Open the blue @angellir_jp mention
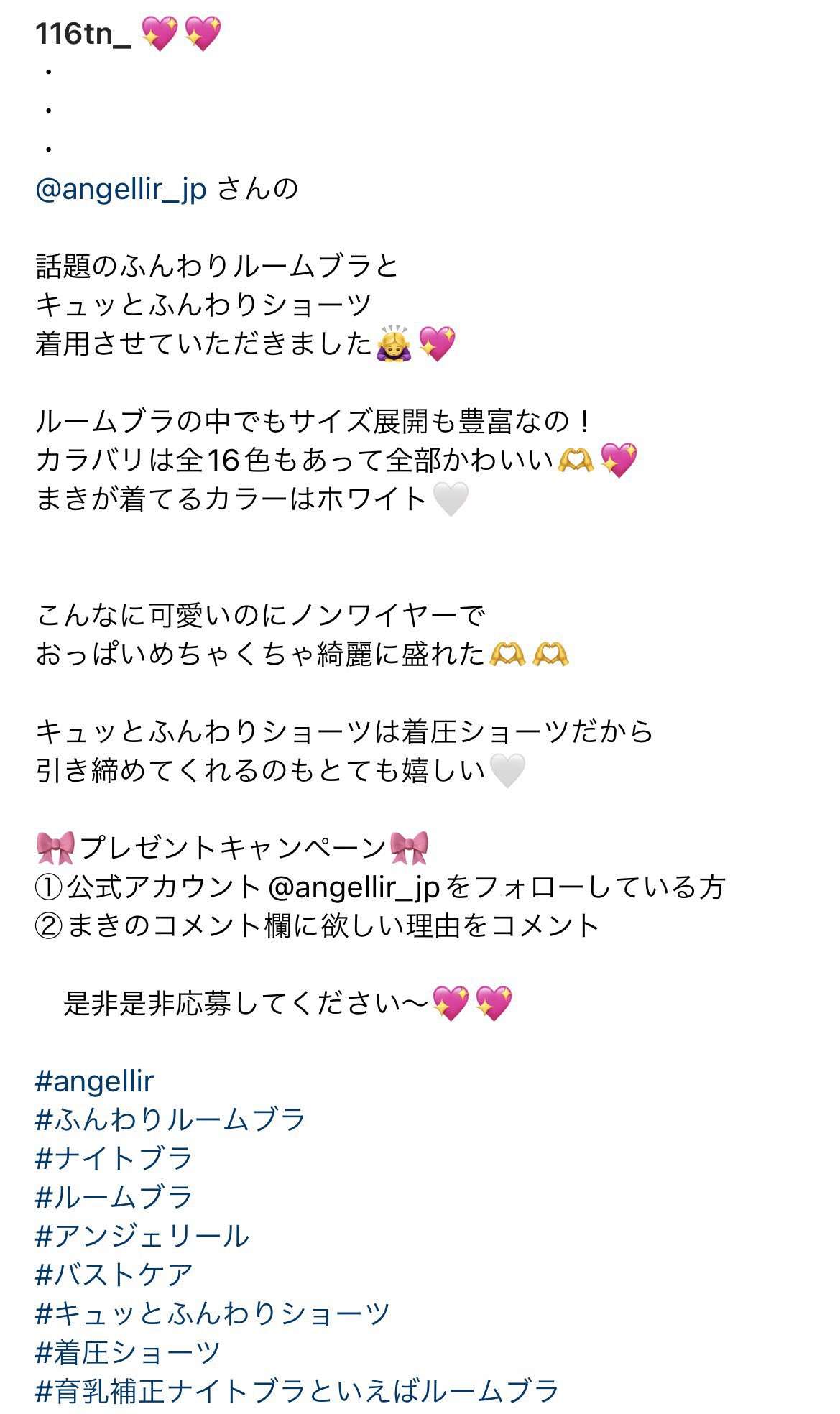The image size is (840, 1414). [x=121, y=189]
